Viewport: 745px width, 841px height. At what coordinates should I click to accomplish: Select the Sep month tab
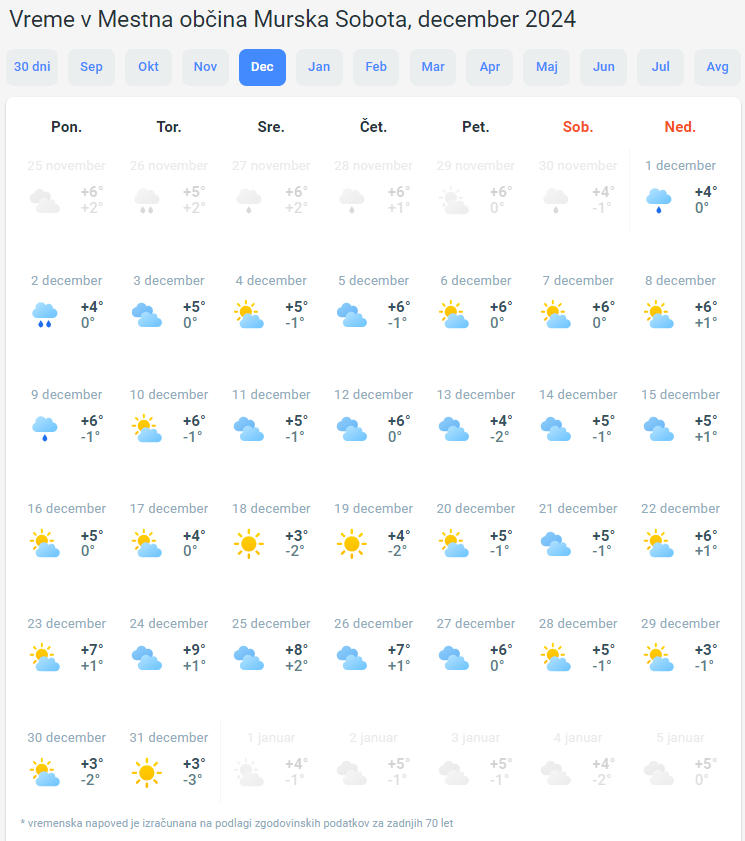point(91,67)
